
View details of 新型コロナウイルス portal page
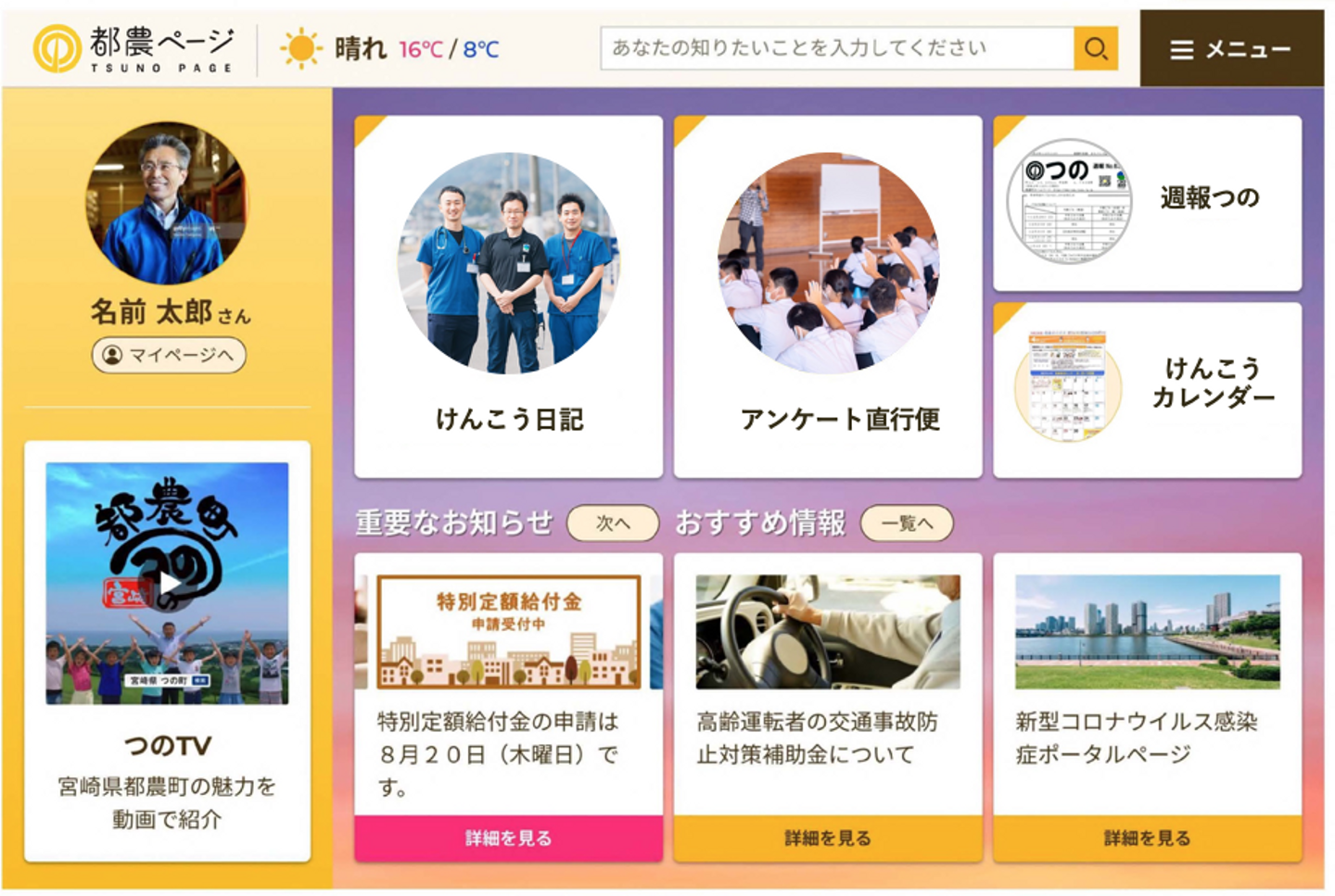point(1147,838)
